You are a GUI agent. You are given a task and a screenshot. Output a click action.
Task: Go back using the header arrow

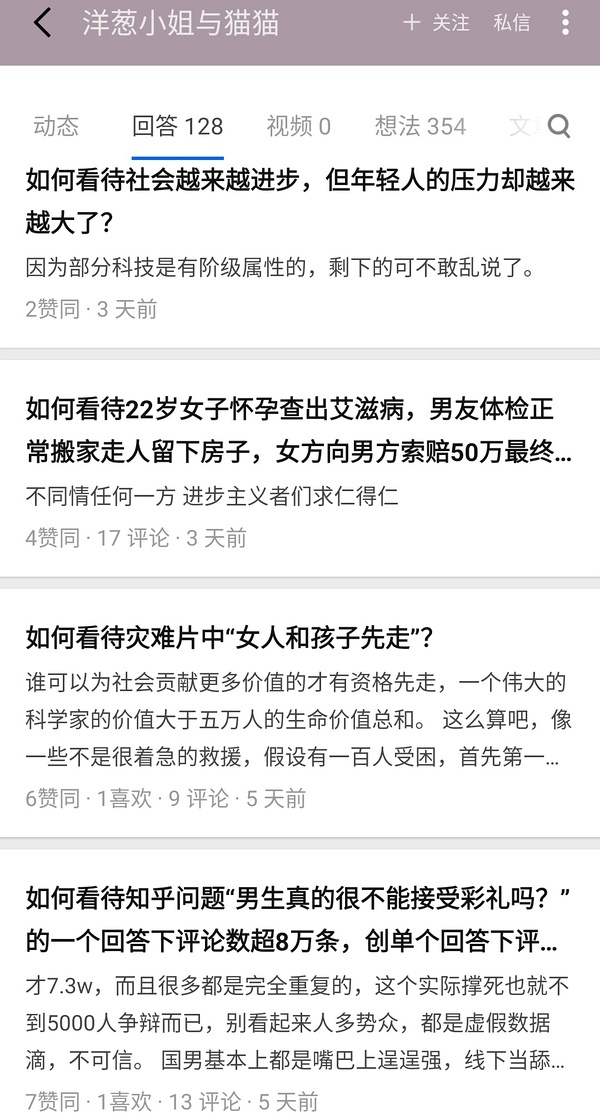click(42, 24)
